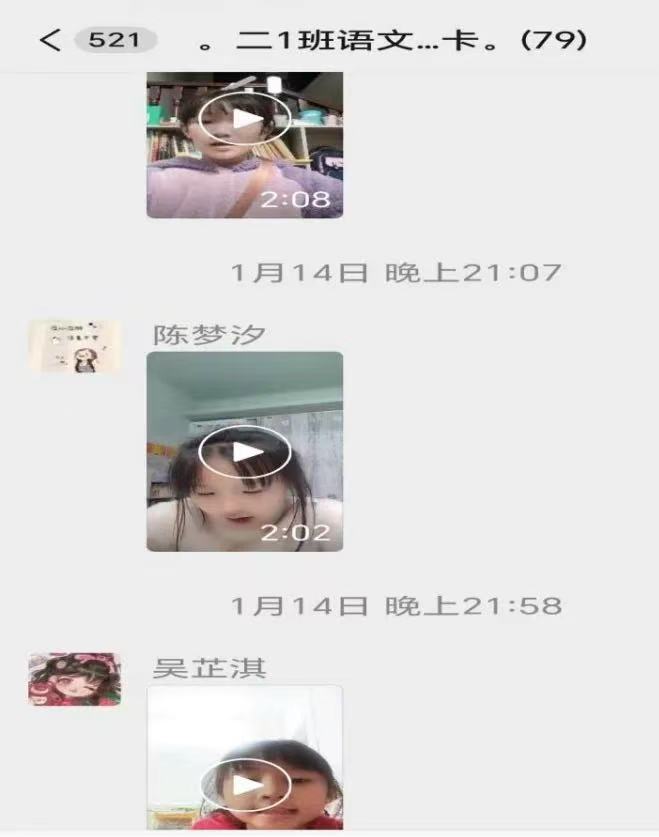Screen dimensions: 659x837
Task: Open 陈梦汐's profile avatar
Action: coord(75,347)
